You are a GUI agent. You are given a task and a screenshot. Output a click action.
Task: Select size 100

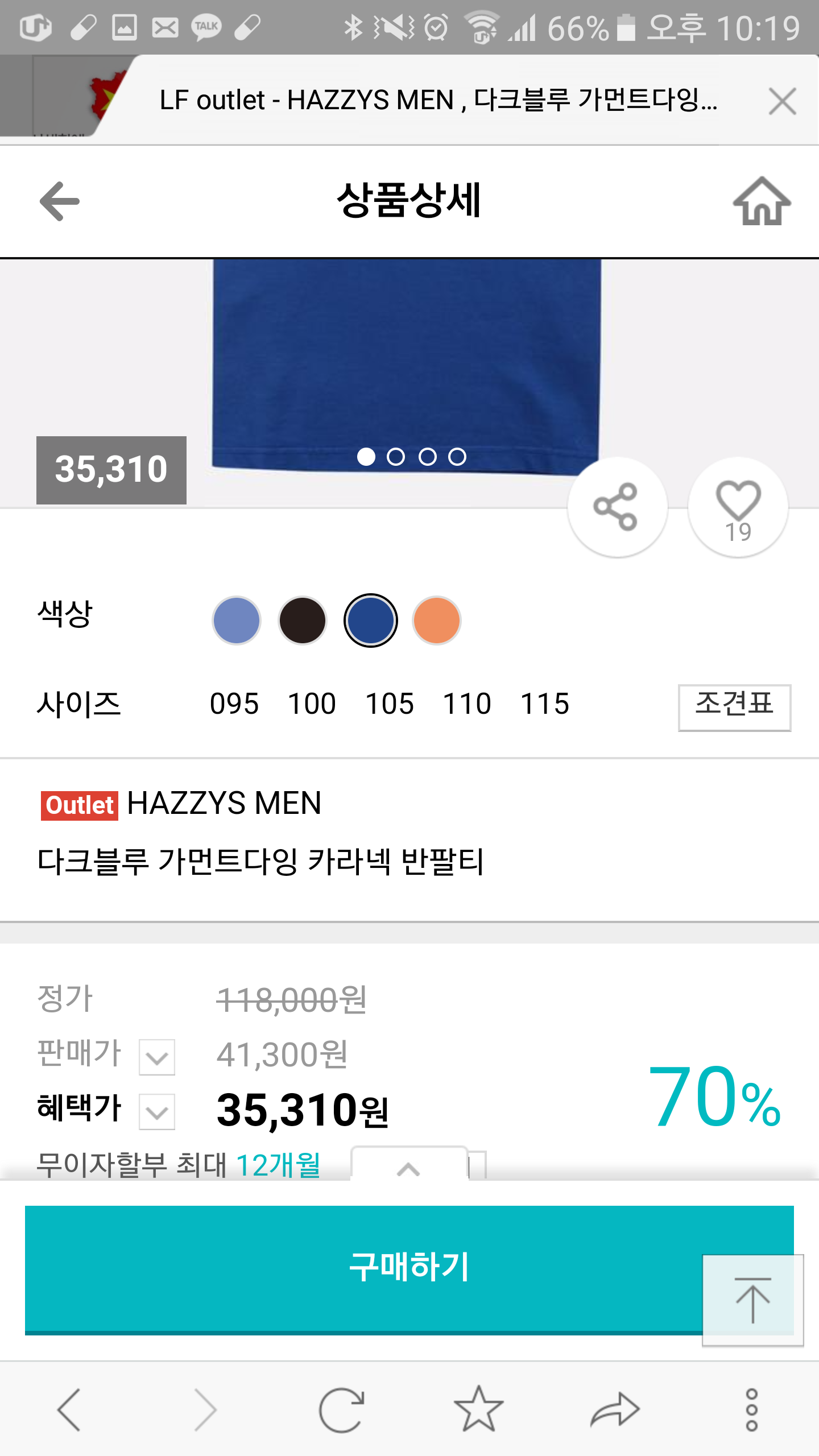pos(312,704)
